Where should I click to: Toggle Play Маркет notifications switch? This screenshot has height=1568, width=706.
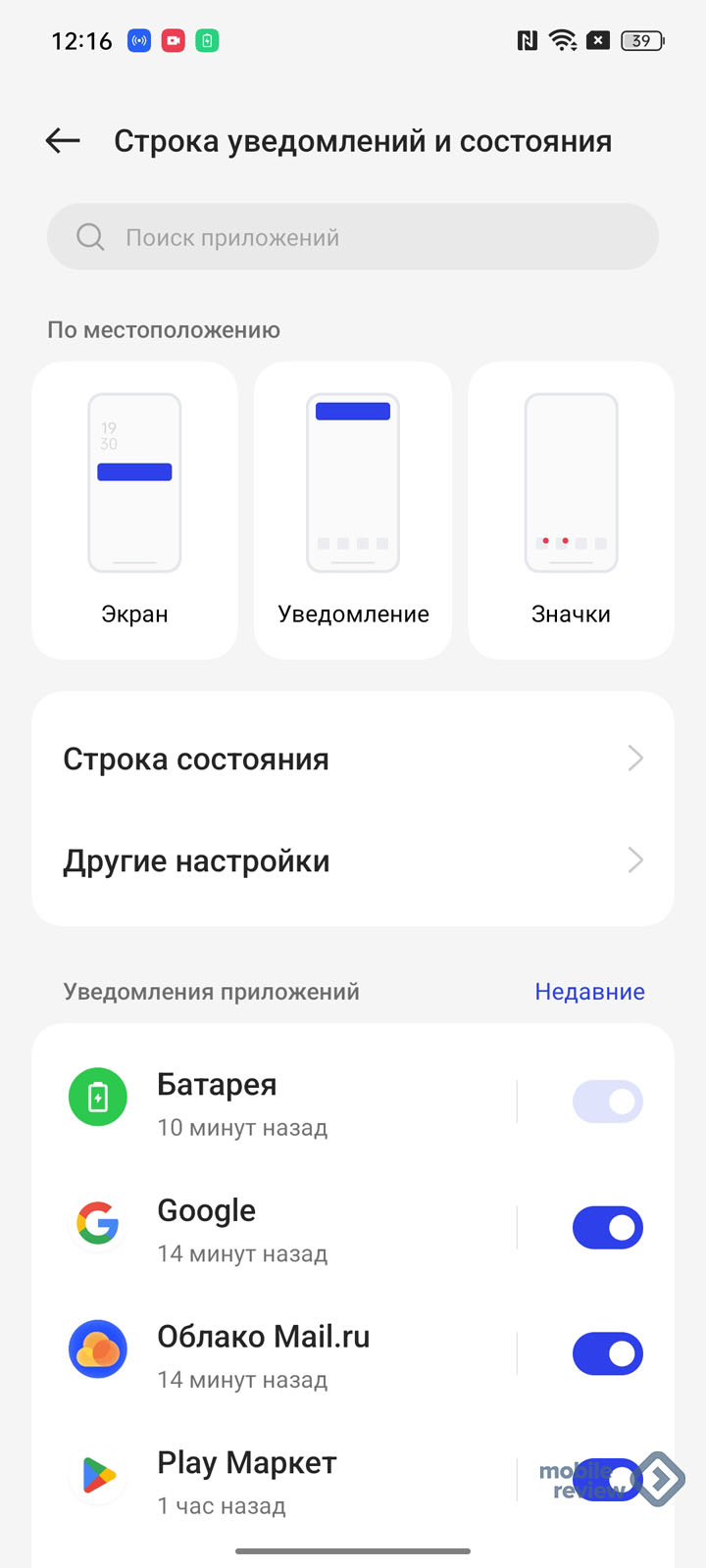[608, 1480]
